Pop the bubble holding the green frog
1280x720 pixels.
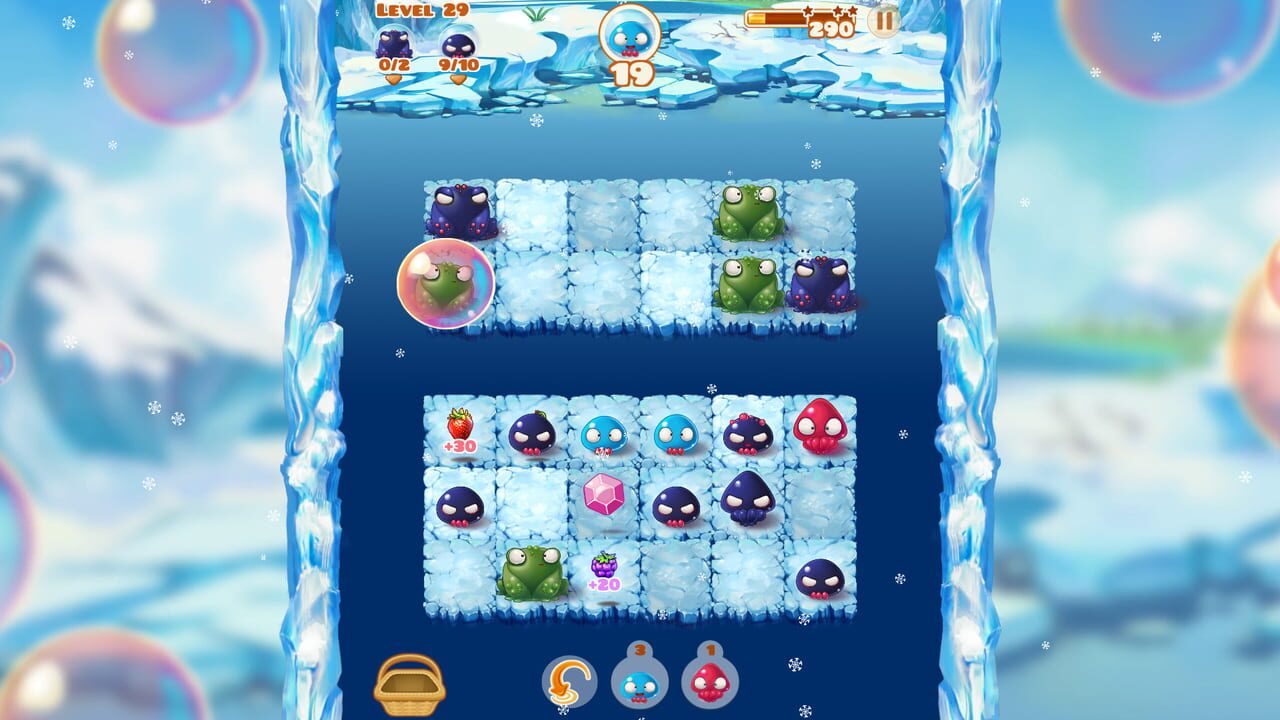446,284
